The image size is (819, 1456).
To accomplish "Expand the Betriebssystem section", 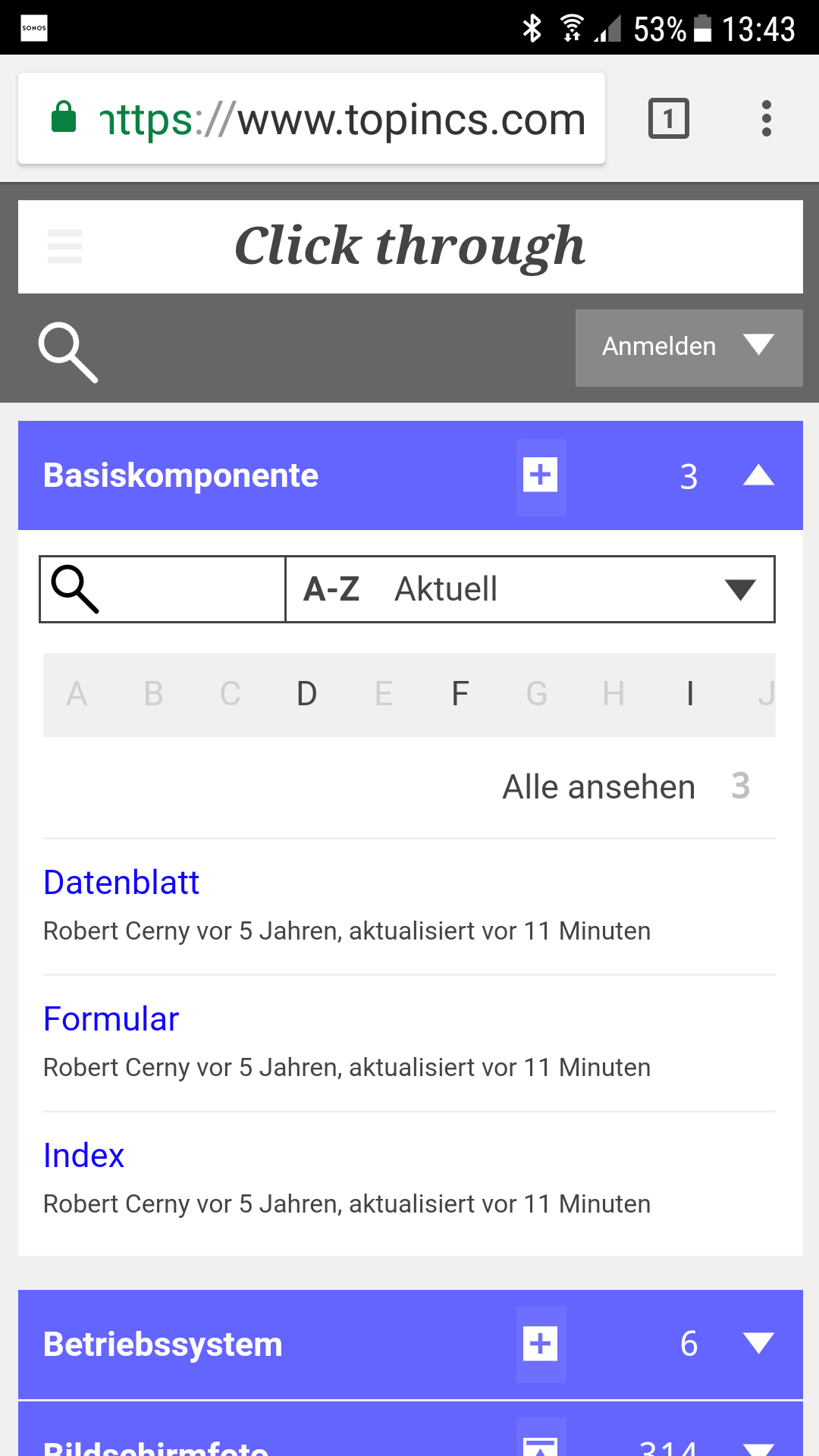I will 758,1344.
